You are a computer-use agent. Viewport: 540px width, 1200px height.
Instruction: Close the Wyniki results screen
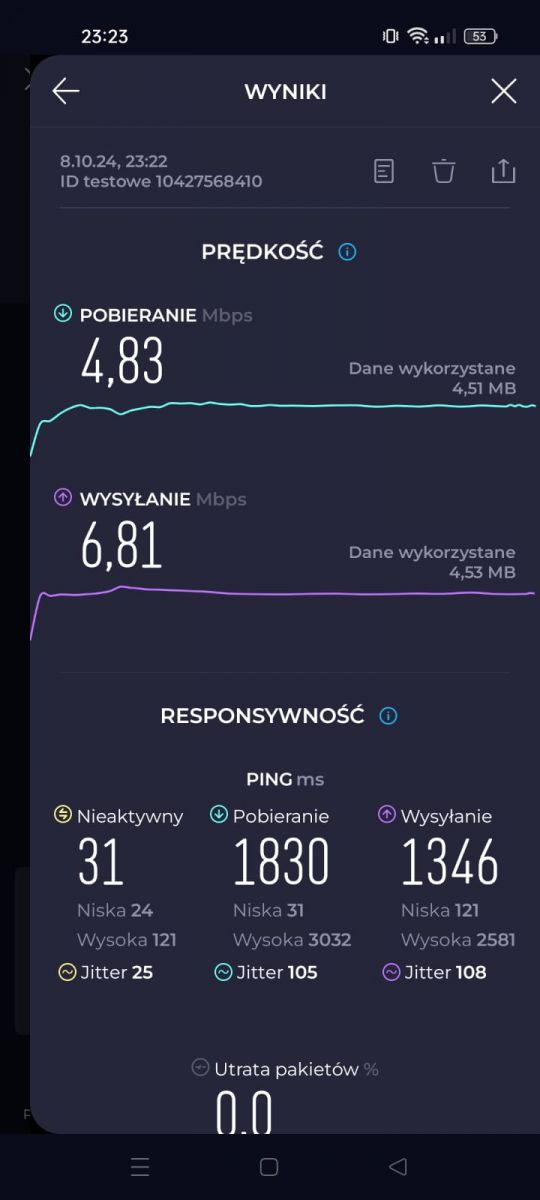[x=504, y=92]
